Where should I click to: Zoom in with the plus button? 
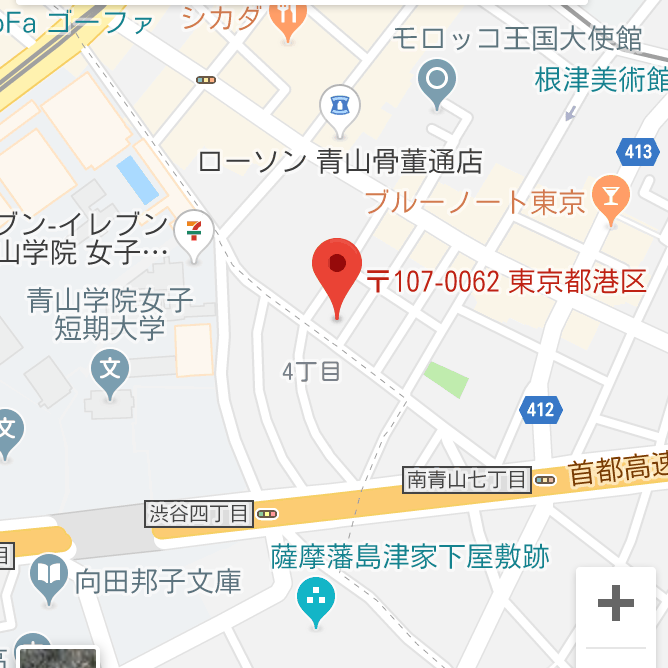pos(615,603)
